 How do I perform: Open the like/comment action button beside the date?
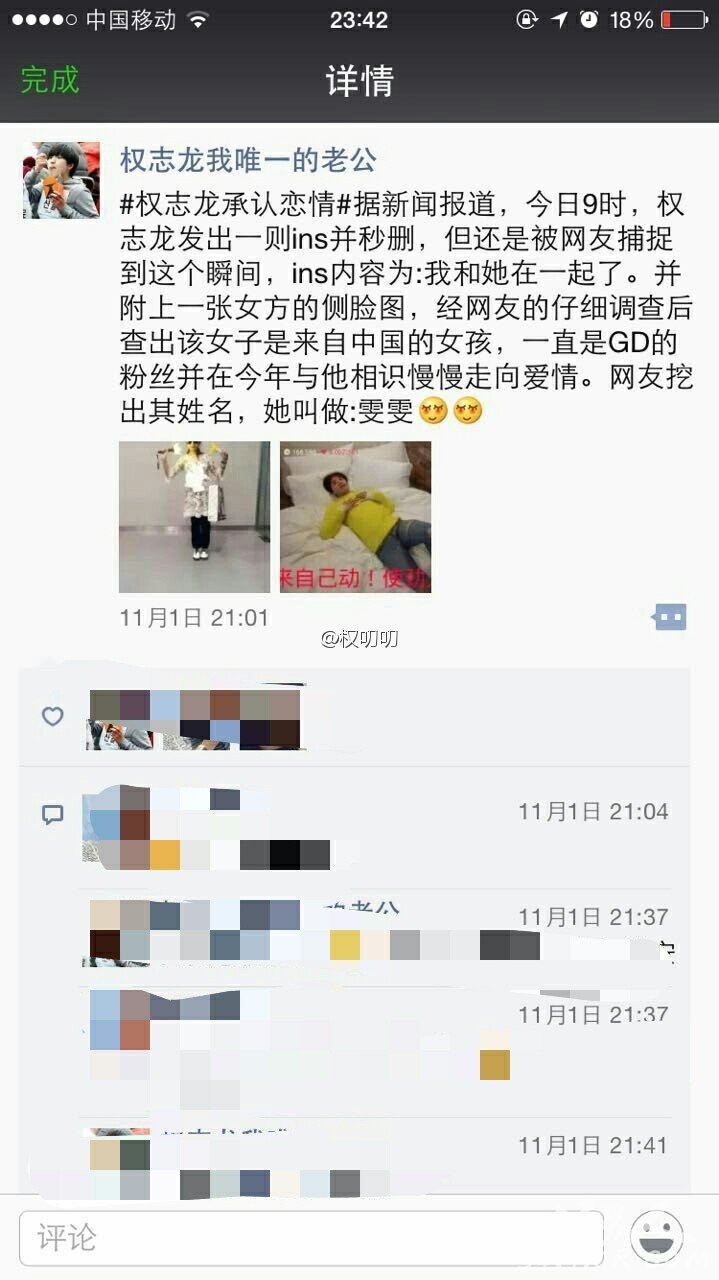669,617
